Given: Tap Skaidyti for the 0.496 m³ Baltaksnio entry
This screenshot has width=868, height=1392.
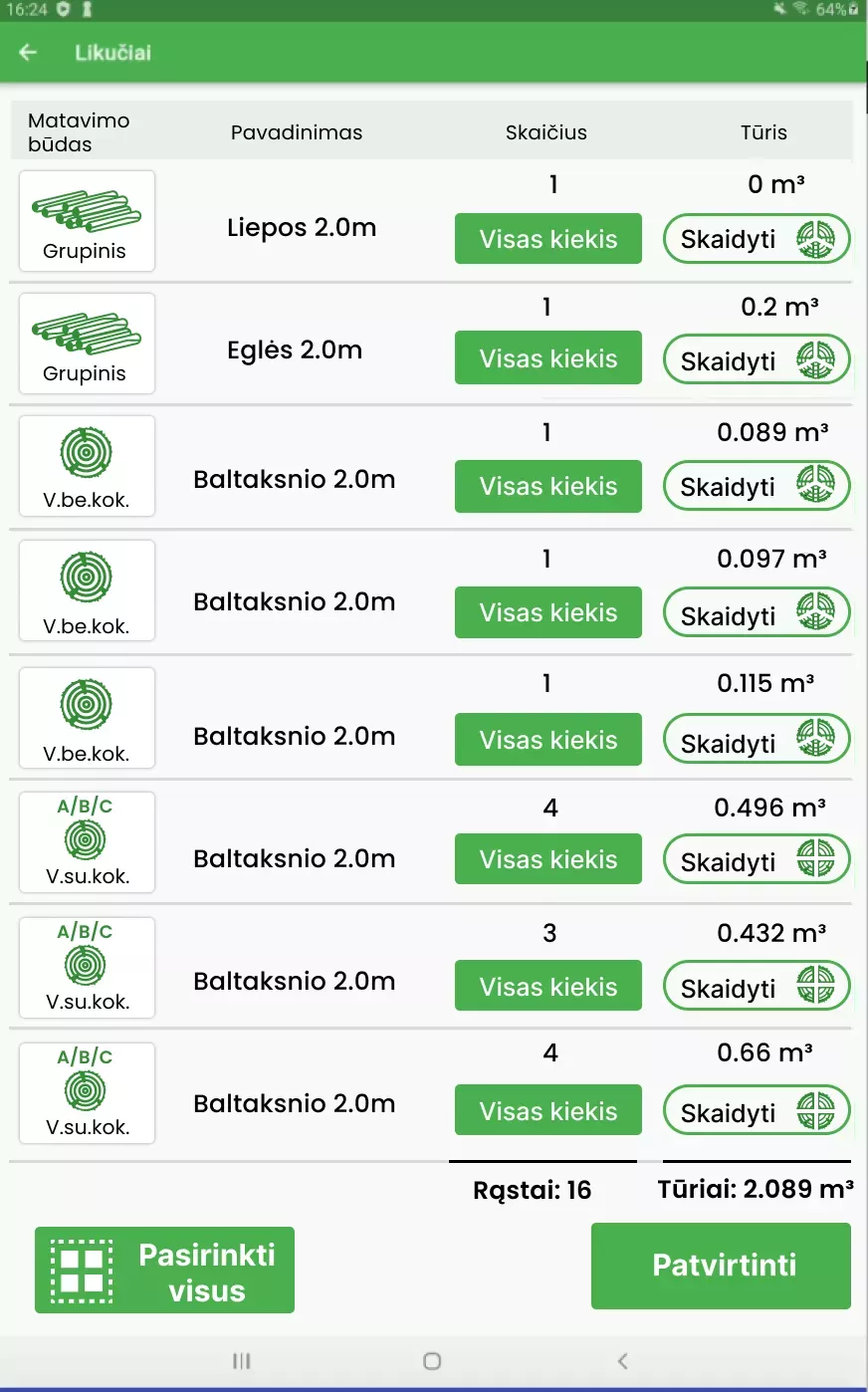Looking at the screenshot, I should (757, 859).
